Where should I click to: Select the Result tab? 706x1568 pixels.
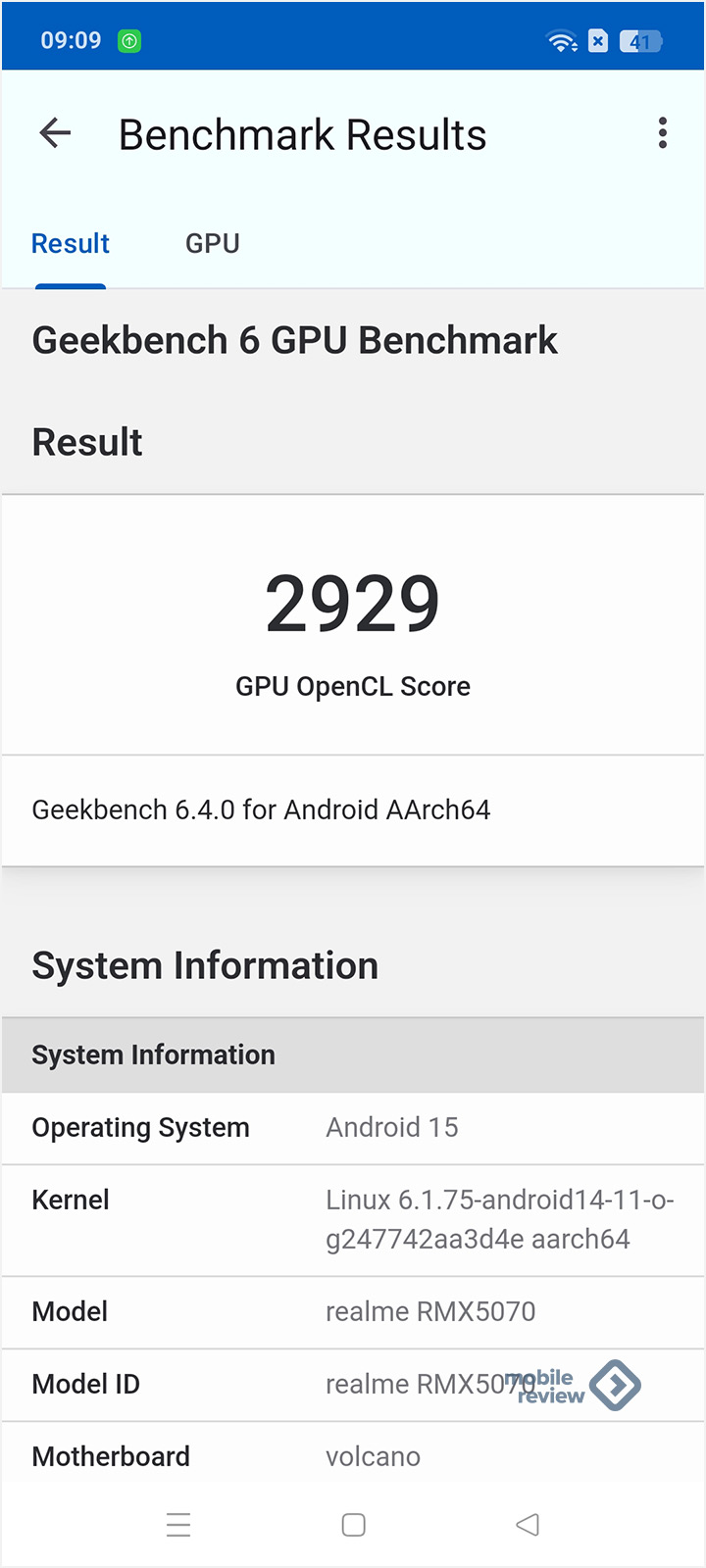click(x=71, y=243)
